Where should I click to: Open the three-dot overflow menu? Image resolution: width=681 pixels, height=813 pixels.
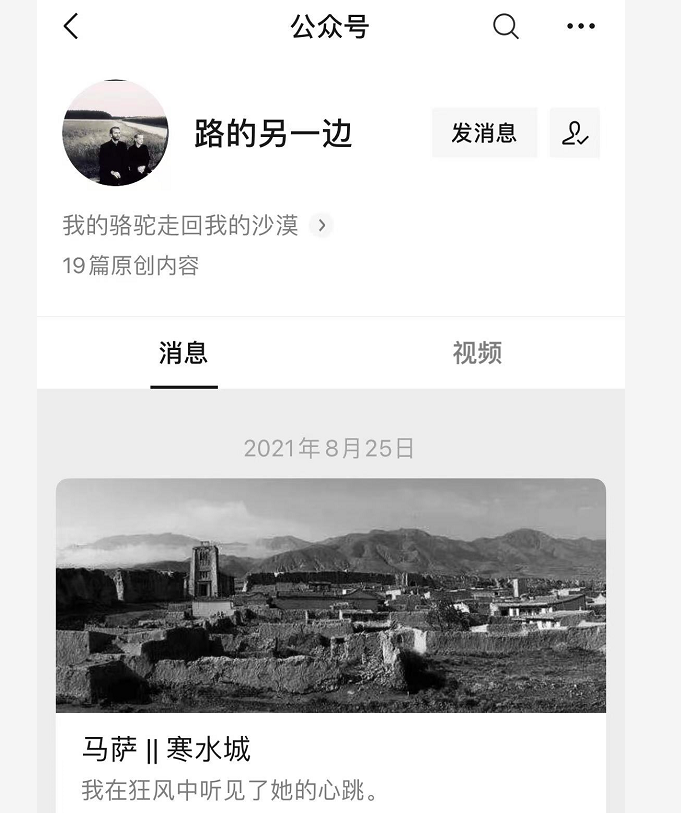click(580, 27)
